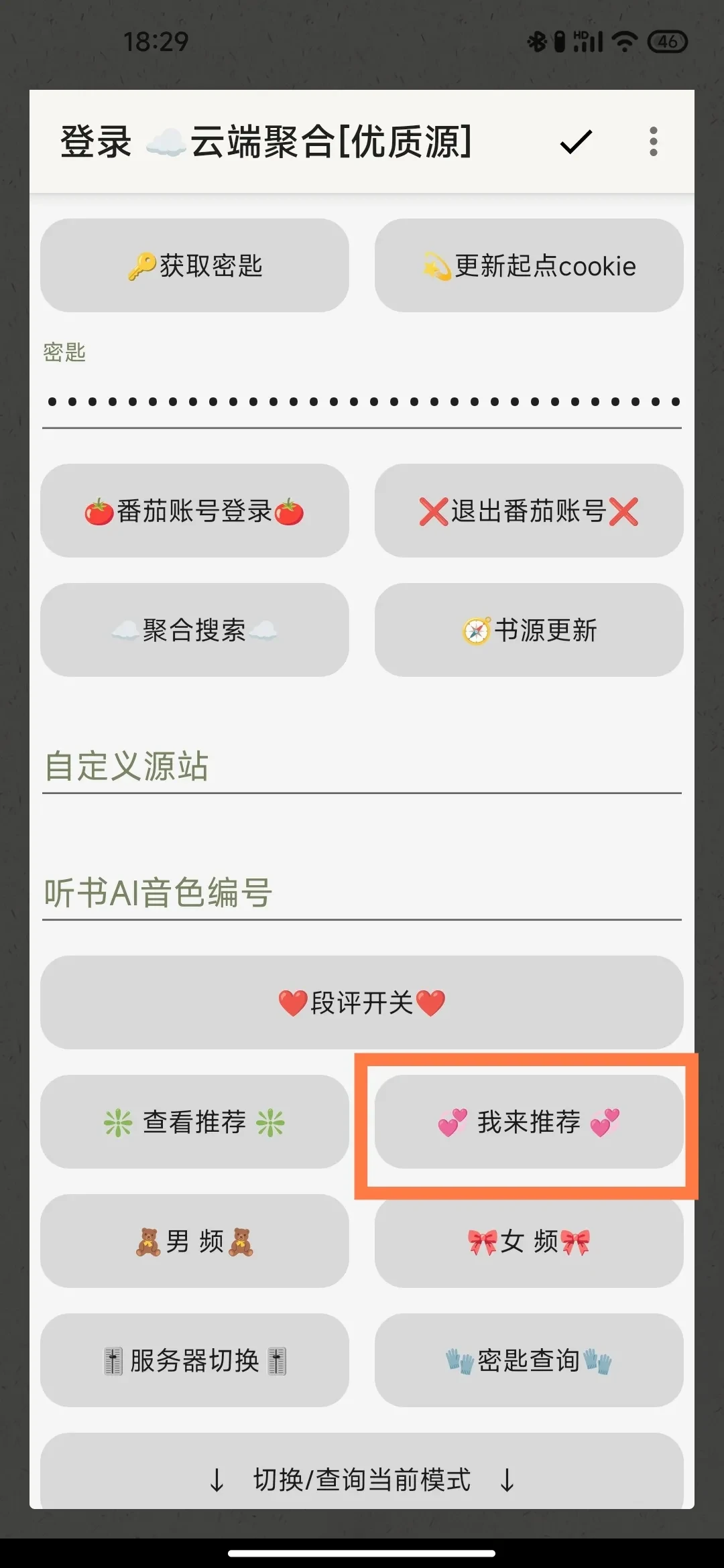Image resolution: width=724 pixels, height=1568 pixels.
Task: Open 聚合搜索
Action: coord(194,630)
